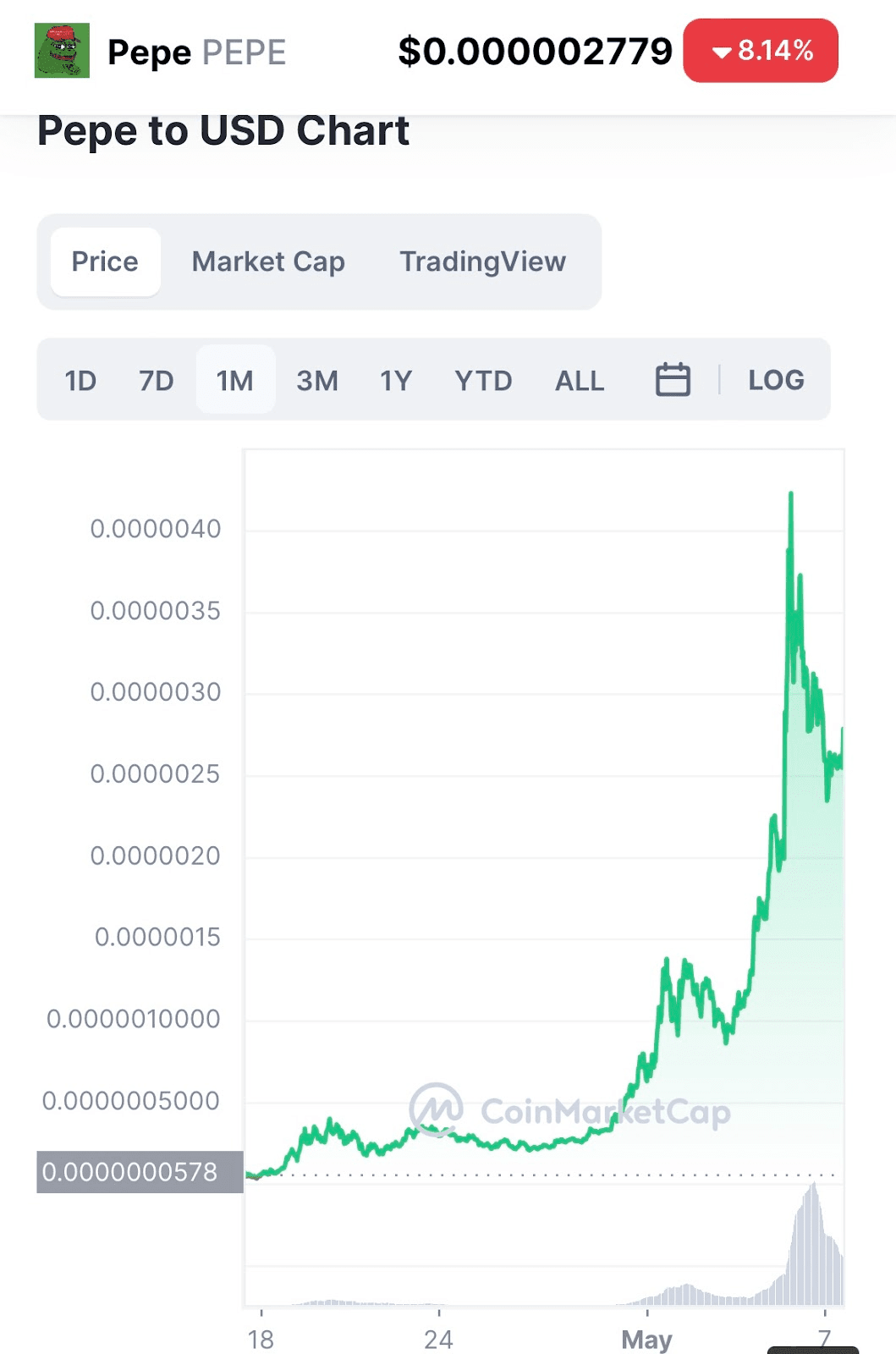
Task: Open the calendar date range picker
Action: tap(671, 380)
